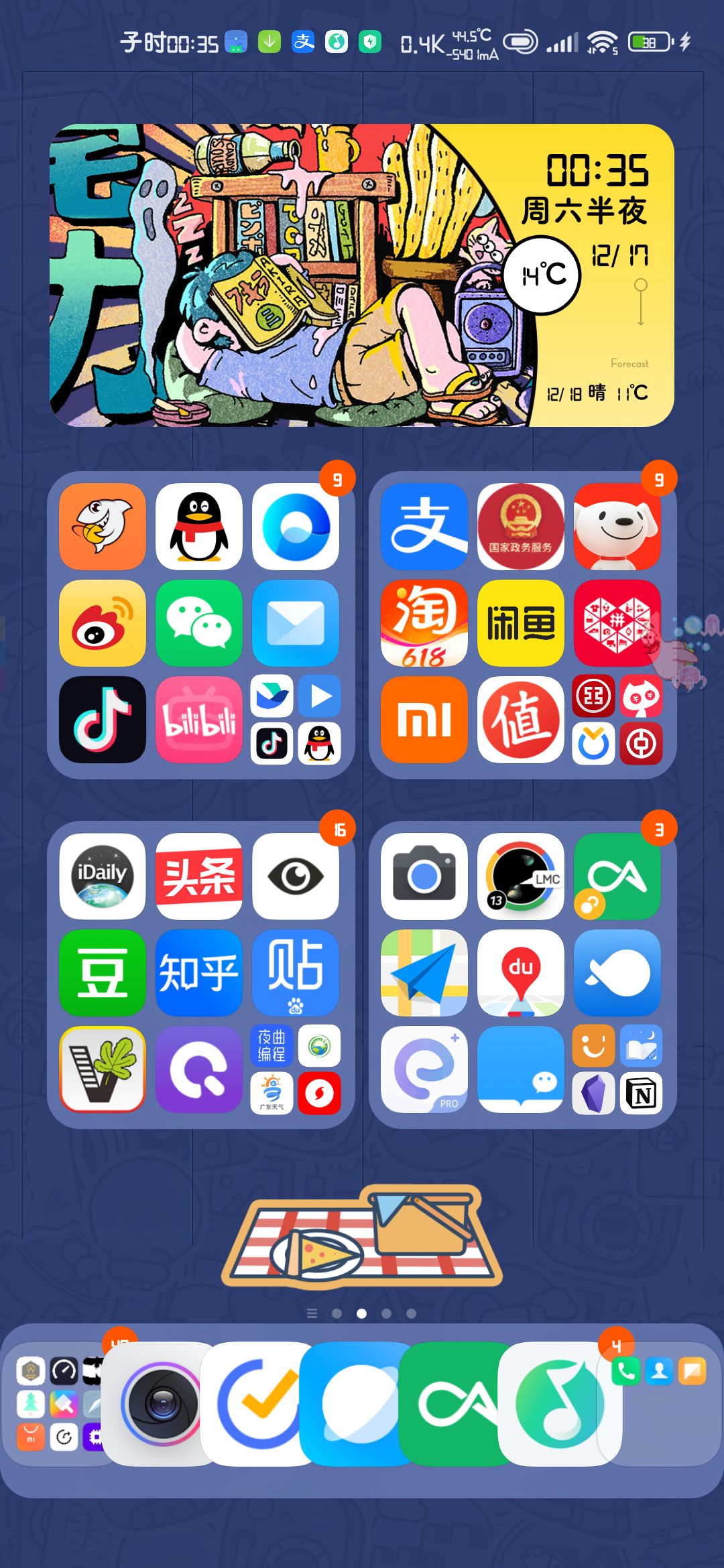Launch the JD dog mascot app
Screen dimensions: 724x1568
click(617, 527)
